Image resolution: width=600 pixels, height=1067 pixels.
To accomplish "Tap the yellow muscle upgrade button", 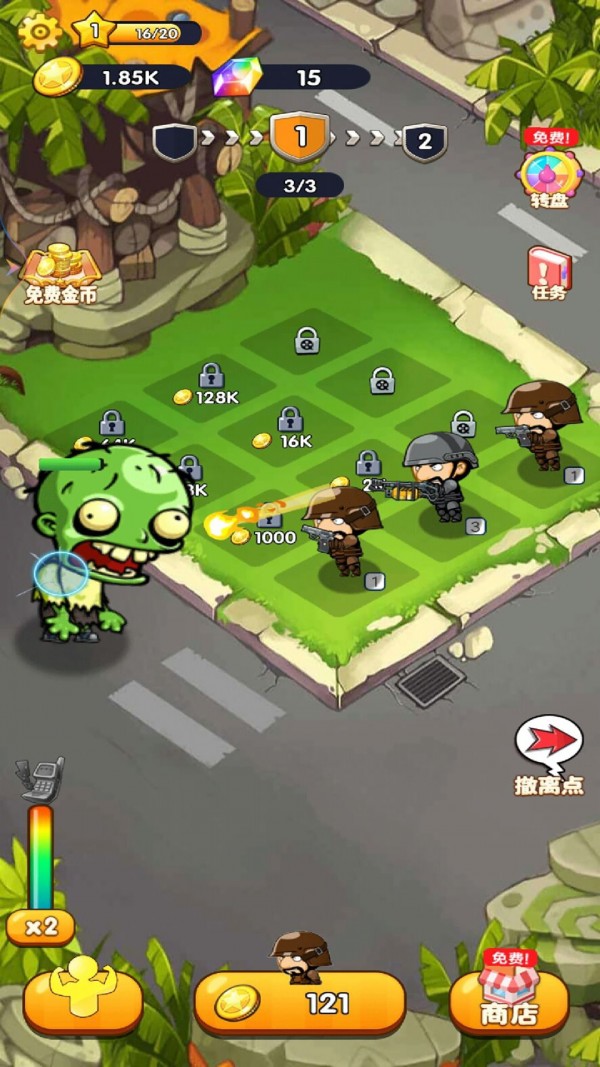I will pos(83,999).
